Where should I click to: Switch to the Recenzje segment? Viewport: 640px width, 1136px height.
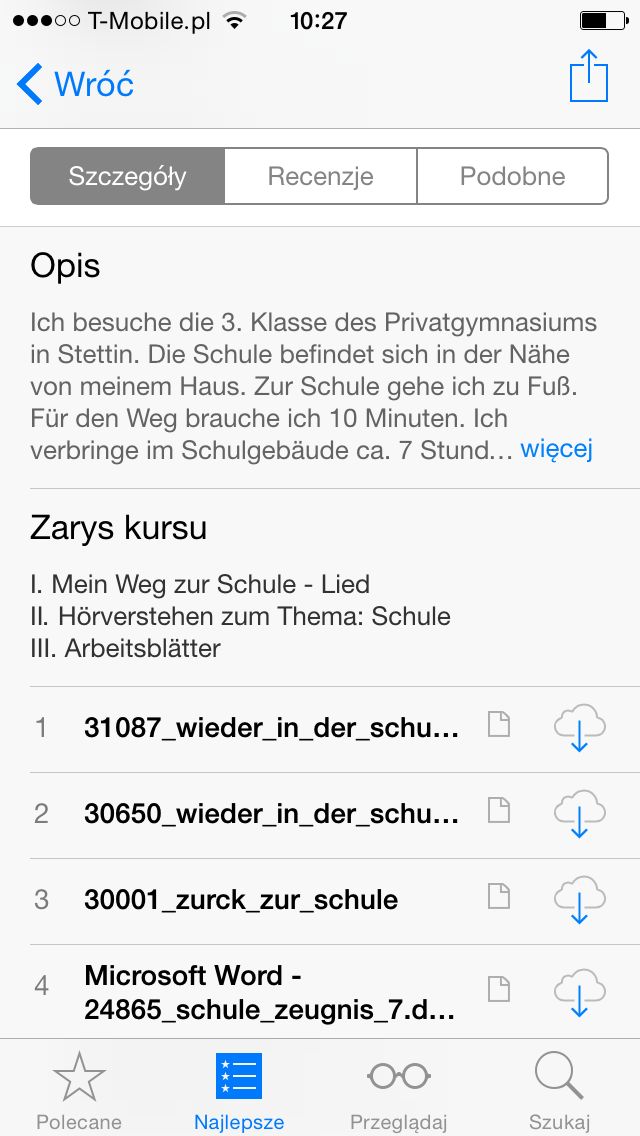(x=320, y=176)
